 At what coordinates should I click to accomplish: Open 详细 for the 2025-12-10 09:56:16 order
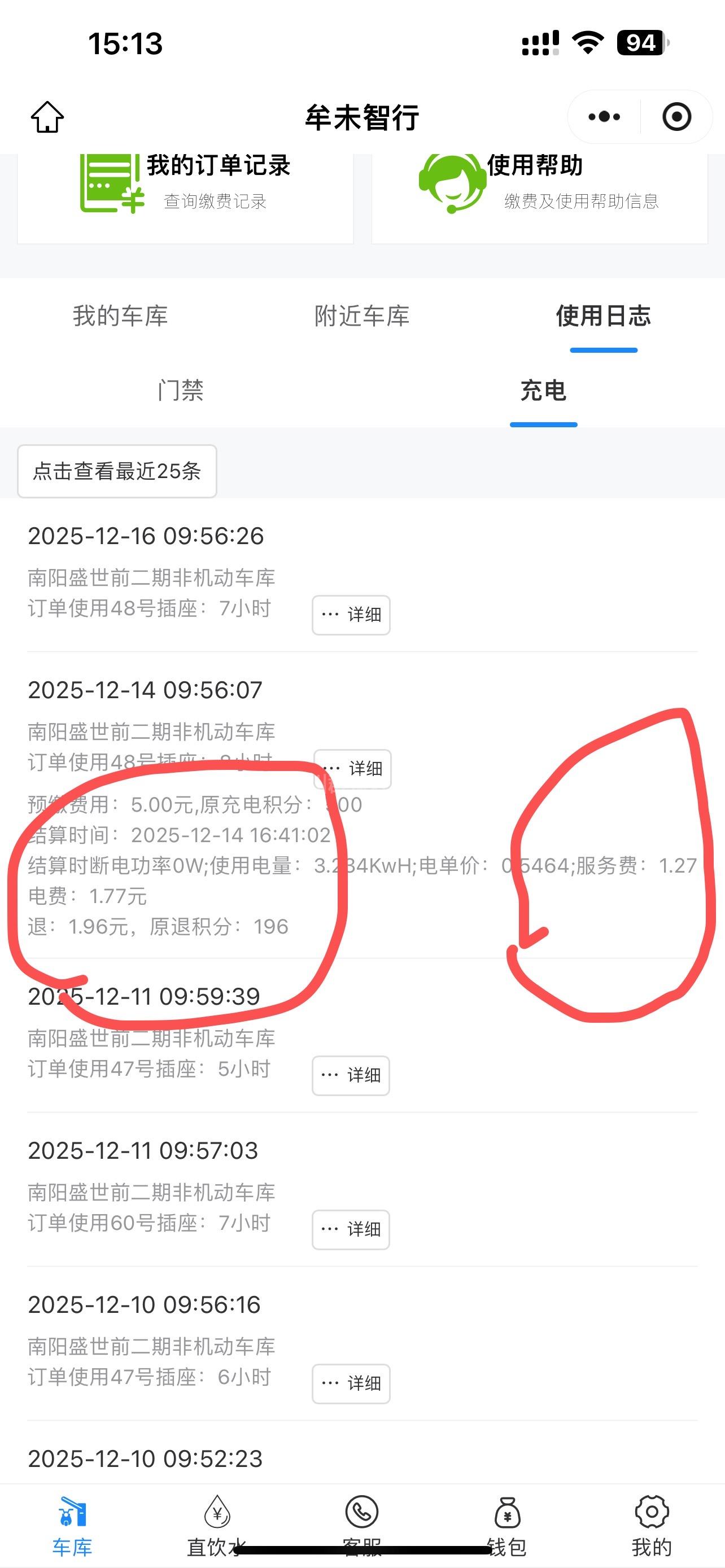(x=351, y=1383)
